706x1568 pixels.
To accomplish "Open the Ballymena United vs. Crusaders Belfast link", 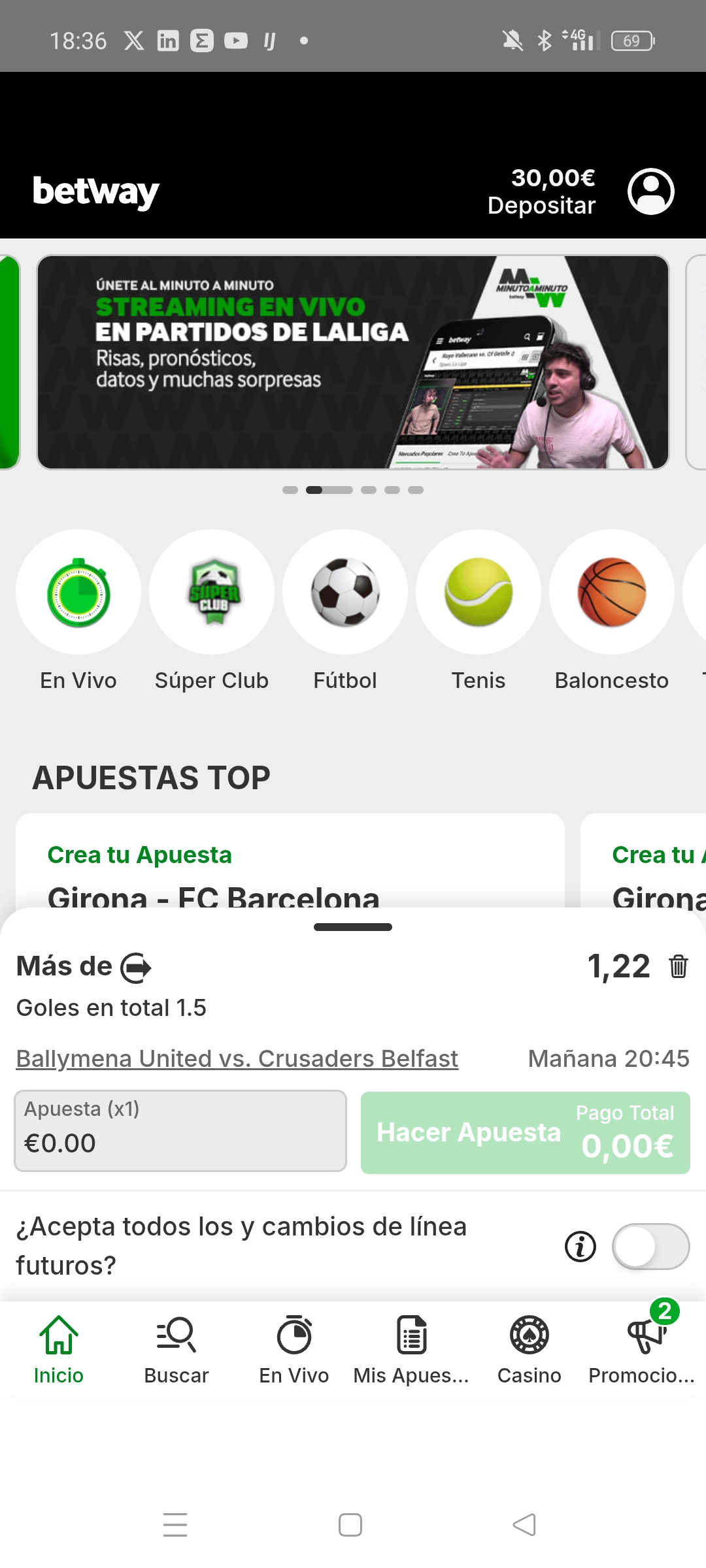I will tap(237, 1058).
